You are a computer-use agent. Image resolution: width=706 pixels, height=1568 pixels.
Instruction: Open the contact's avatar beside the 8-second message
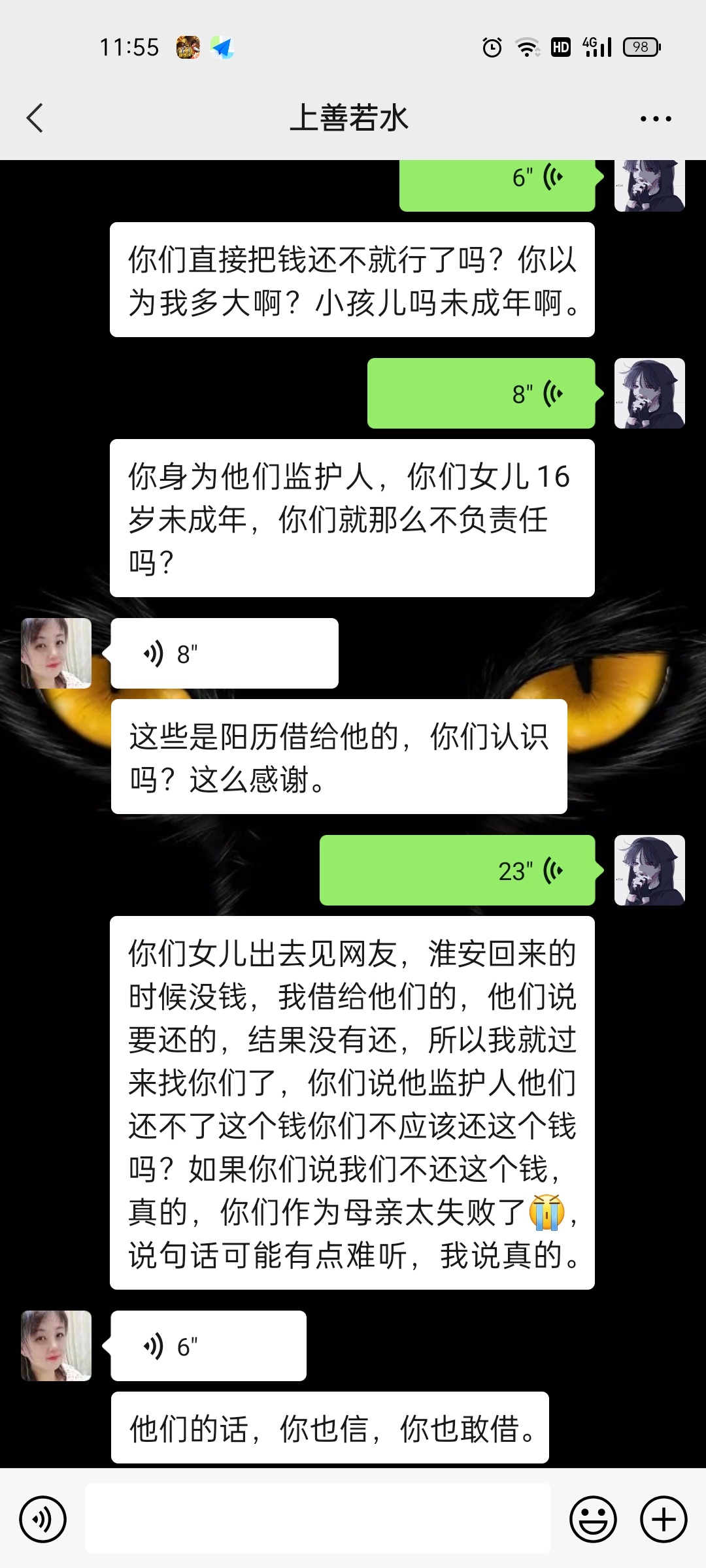(56, 653)
